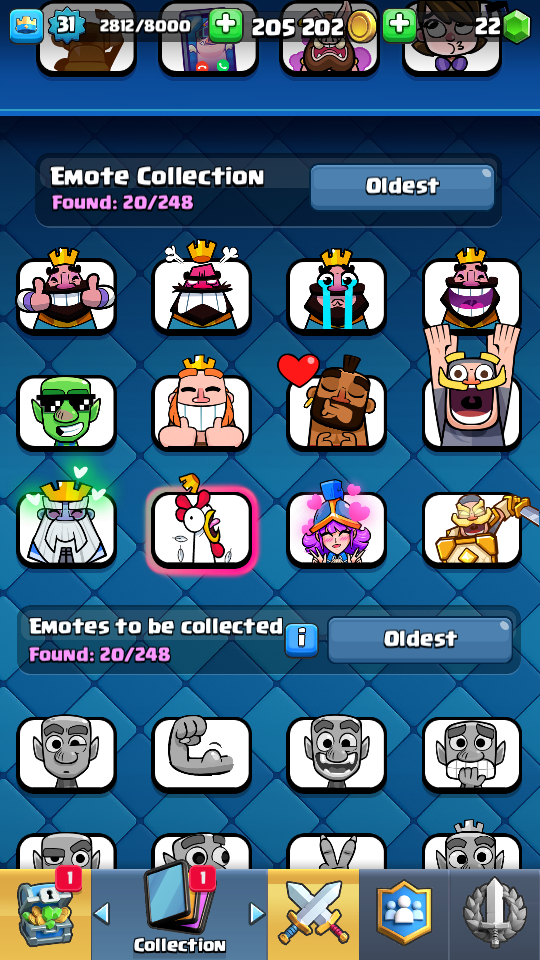Screen dimensions: 540x960
Task: Open the sword and laurel events tab
Action: 495,915
